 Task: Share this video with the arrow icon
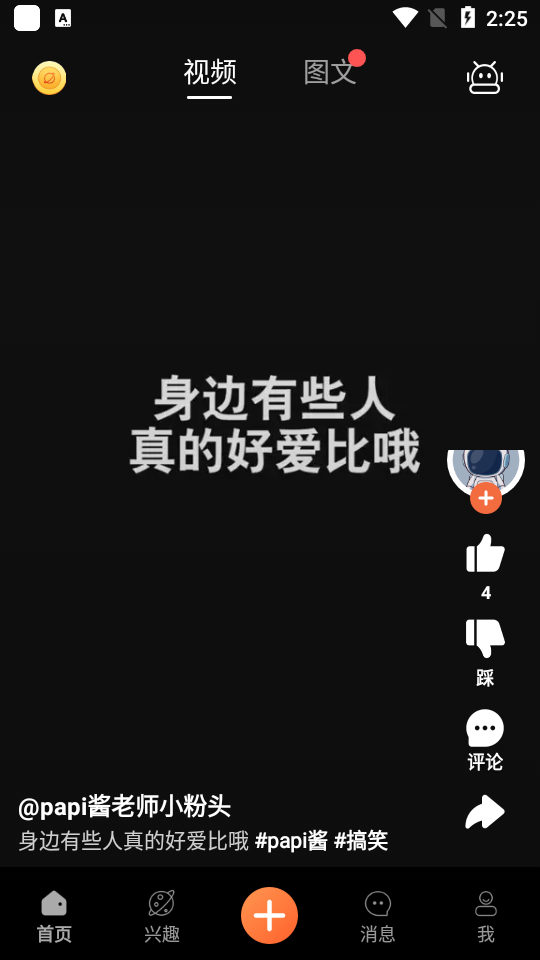[485, 812]
